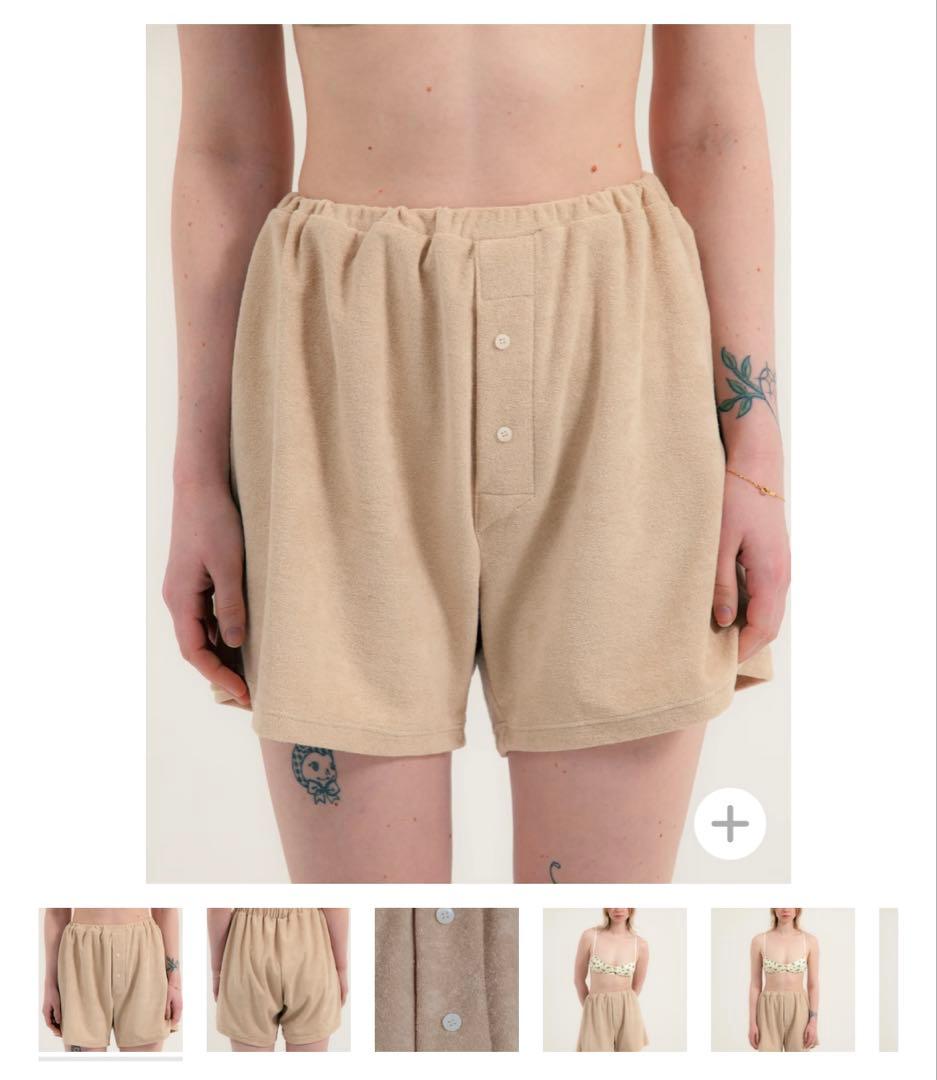Open the main shorts product photo

[468, 450]
